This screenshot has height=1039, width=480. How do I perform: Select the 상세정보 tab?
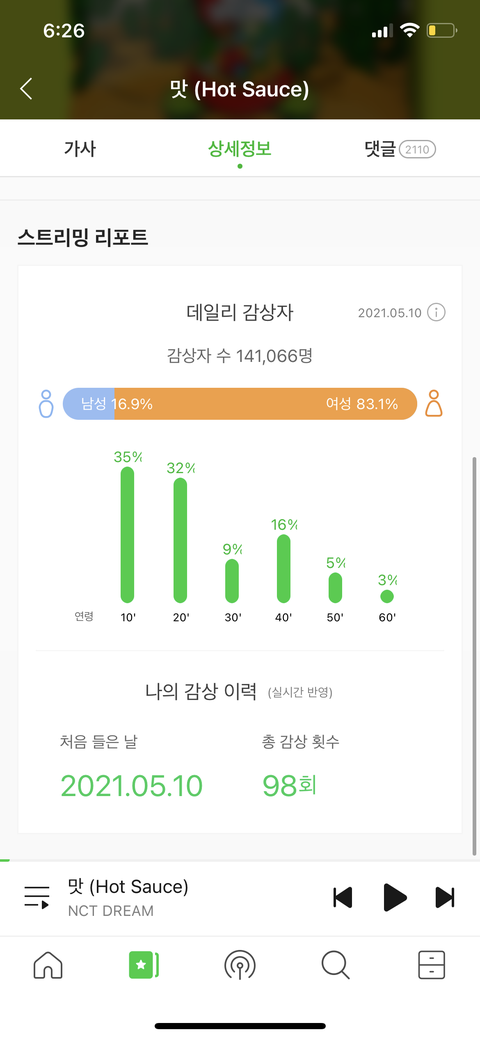[239, 148]
